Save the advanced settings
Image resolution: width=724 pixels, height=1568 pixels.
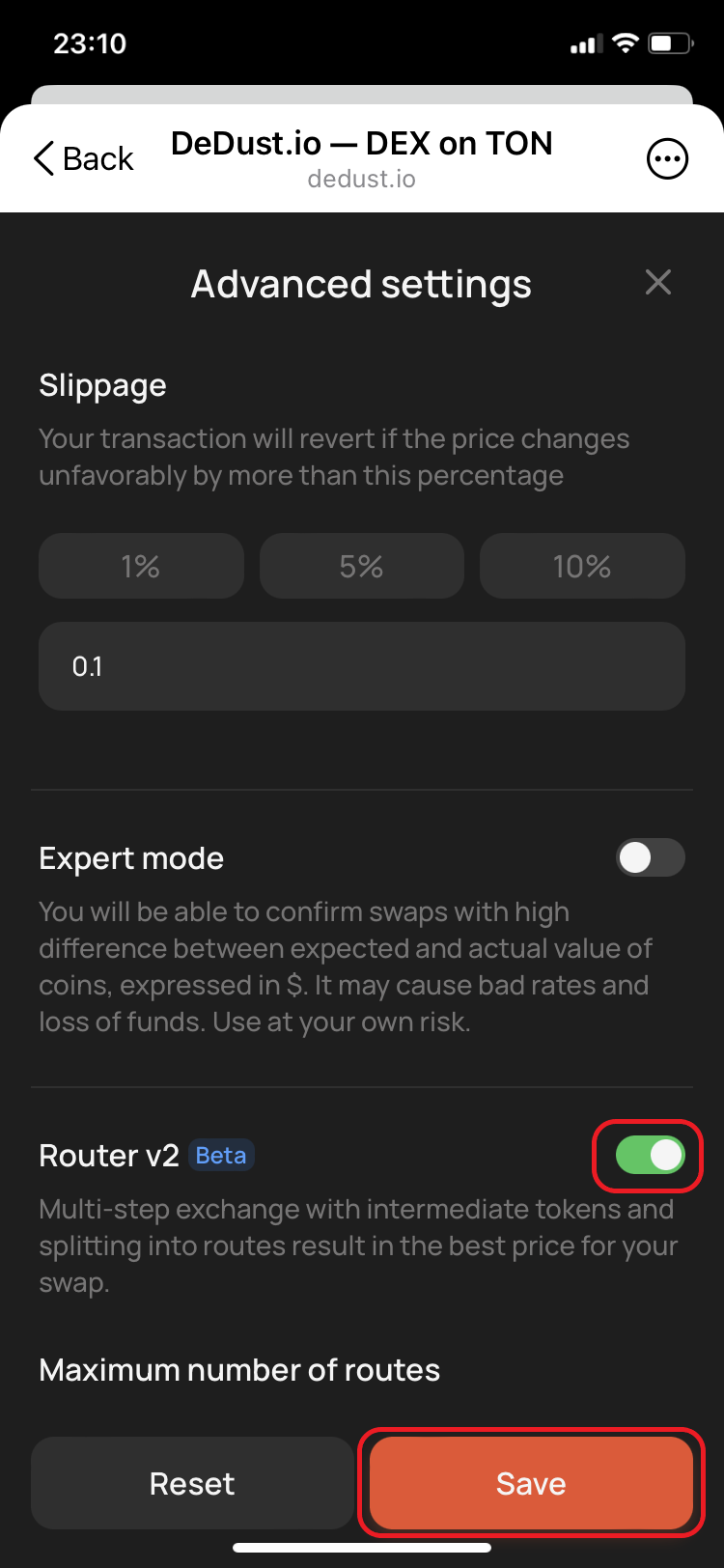point(531,1483)
